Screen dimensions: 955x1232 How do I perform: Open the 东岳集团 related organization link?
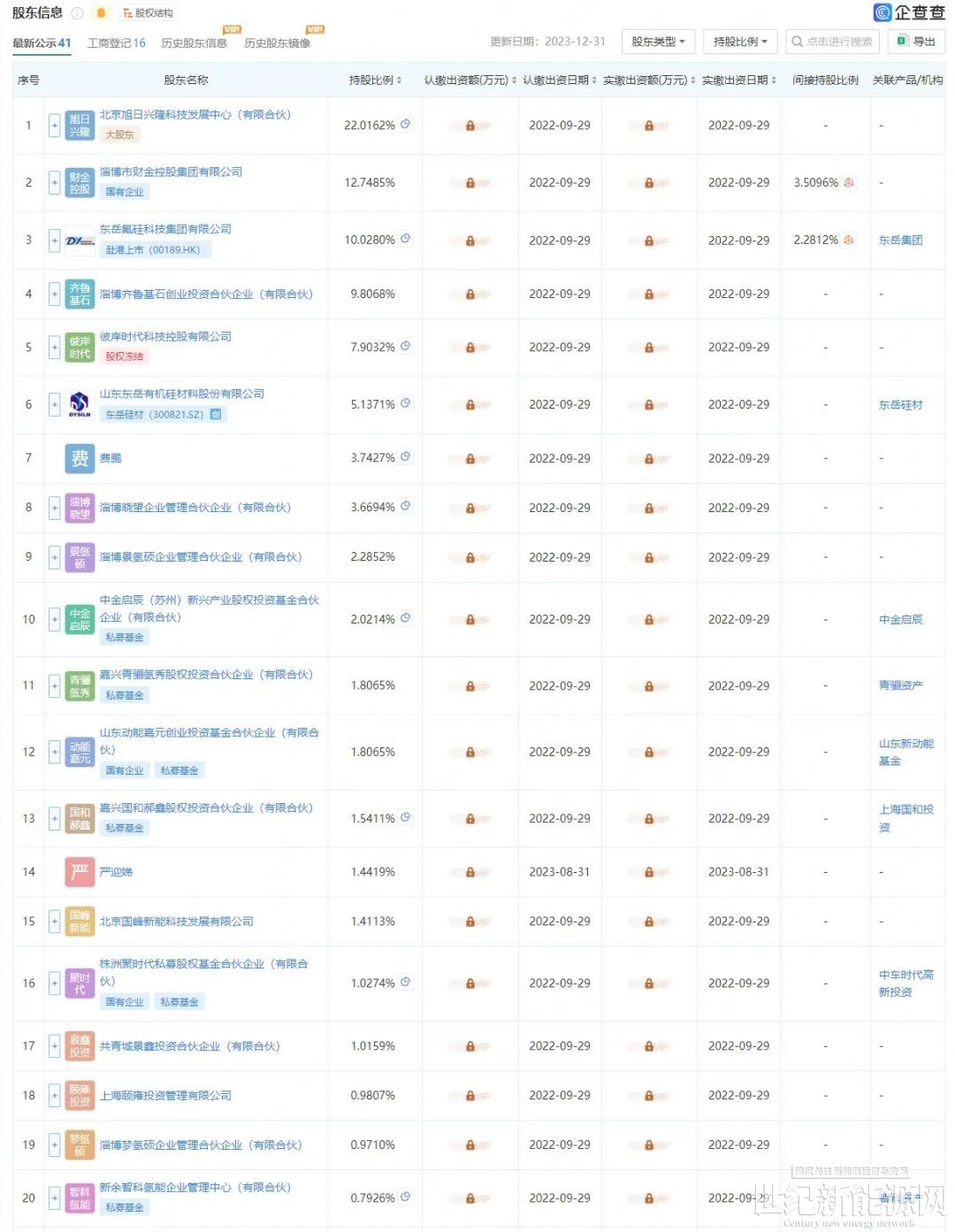899,241
